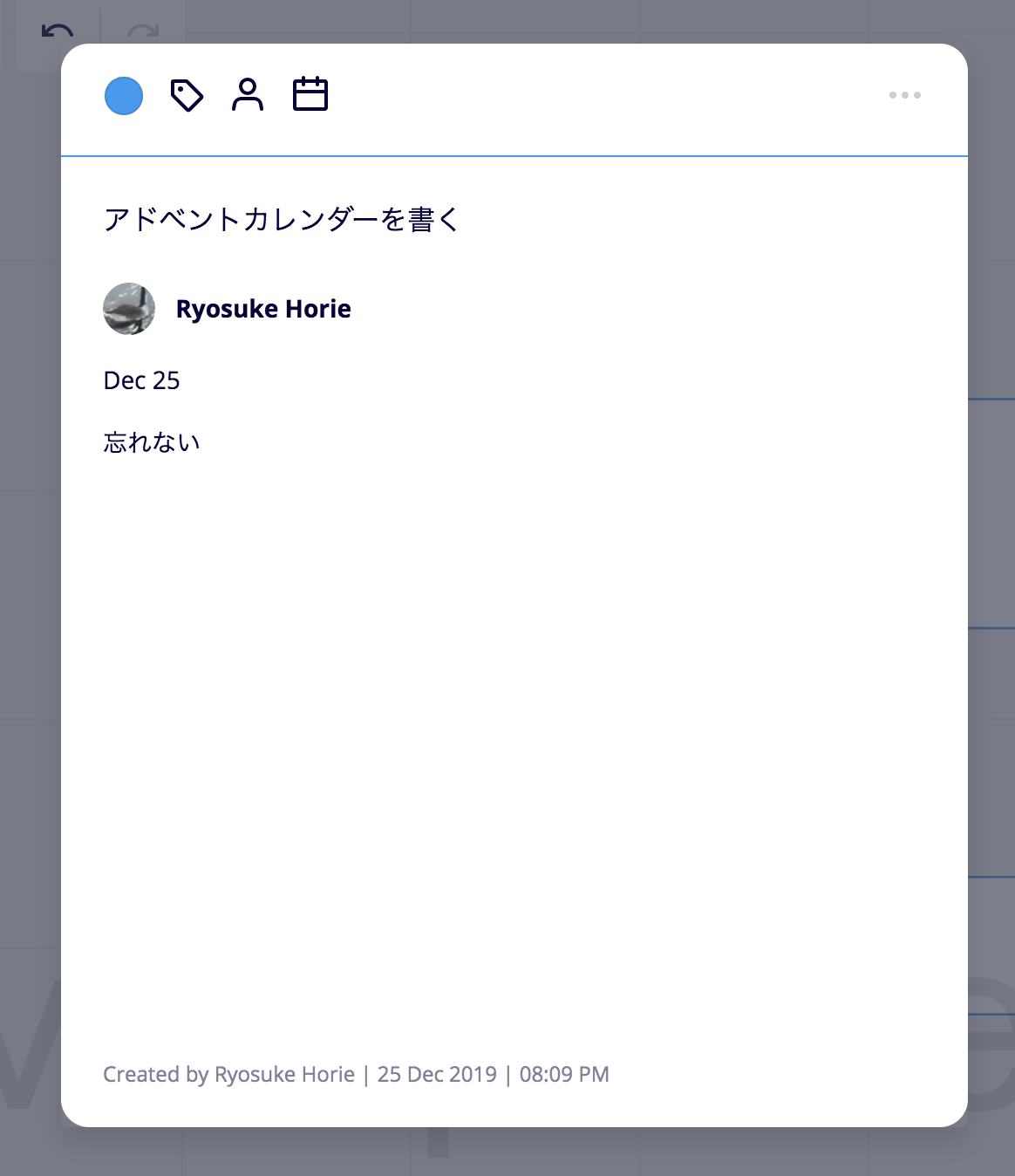Edit the 忘れない description note
The width and height of the screenshot is (1015, 1176).
152,442
